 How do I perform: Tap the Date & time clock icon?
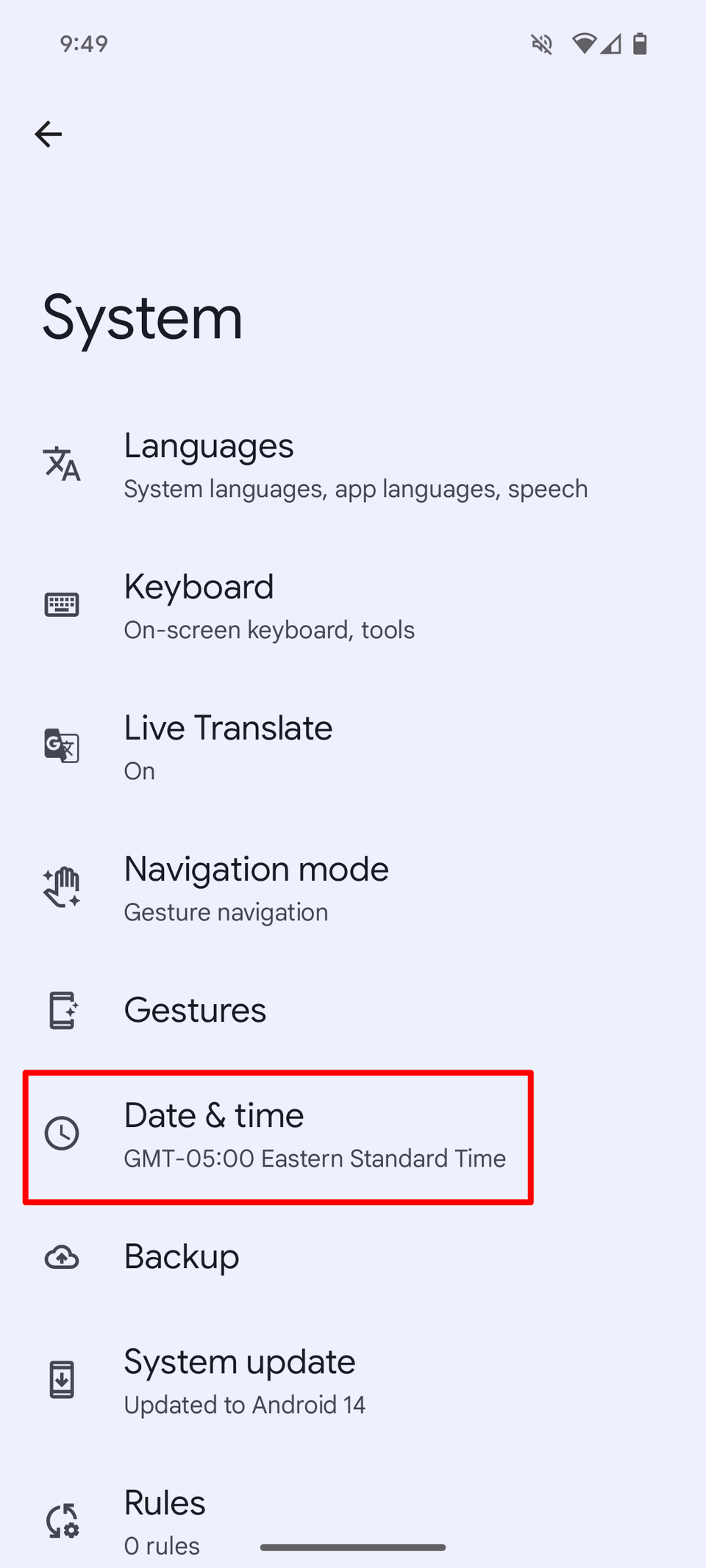point(62,1134)
